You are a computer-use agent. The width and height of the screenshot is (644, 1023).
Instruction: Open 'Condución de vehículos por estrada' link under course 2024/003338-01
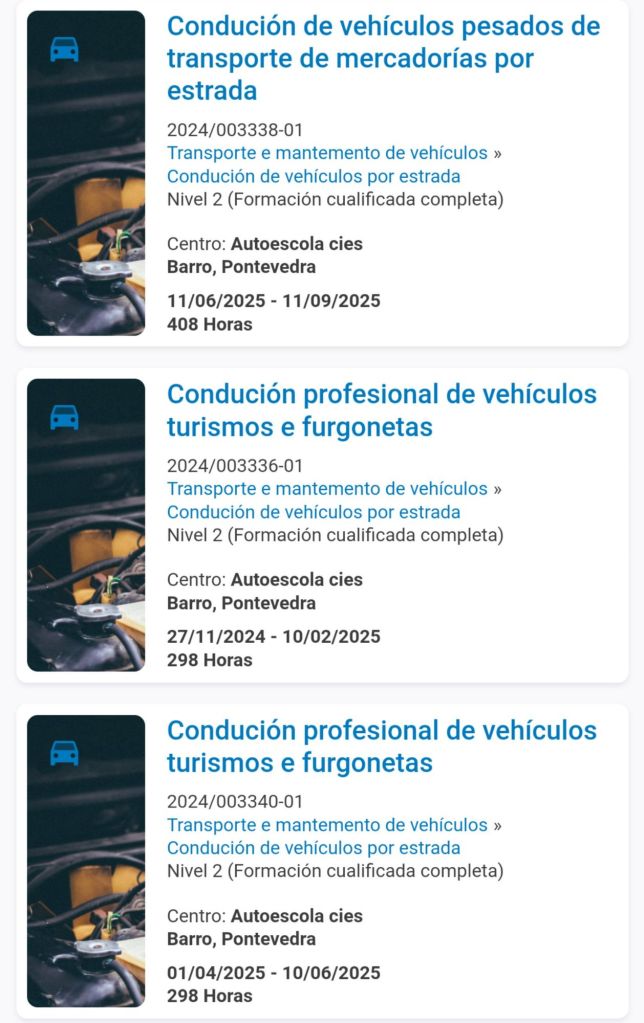(313, 176)
